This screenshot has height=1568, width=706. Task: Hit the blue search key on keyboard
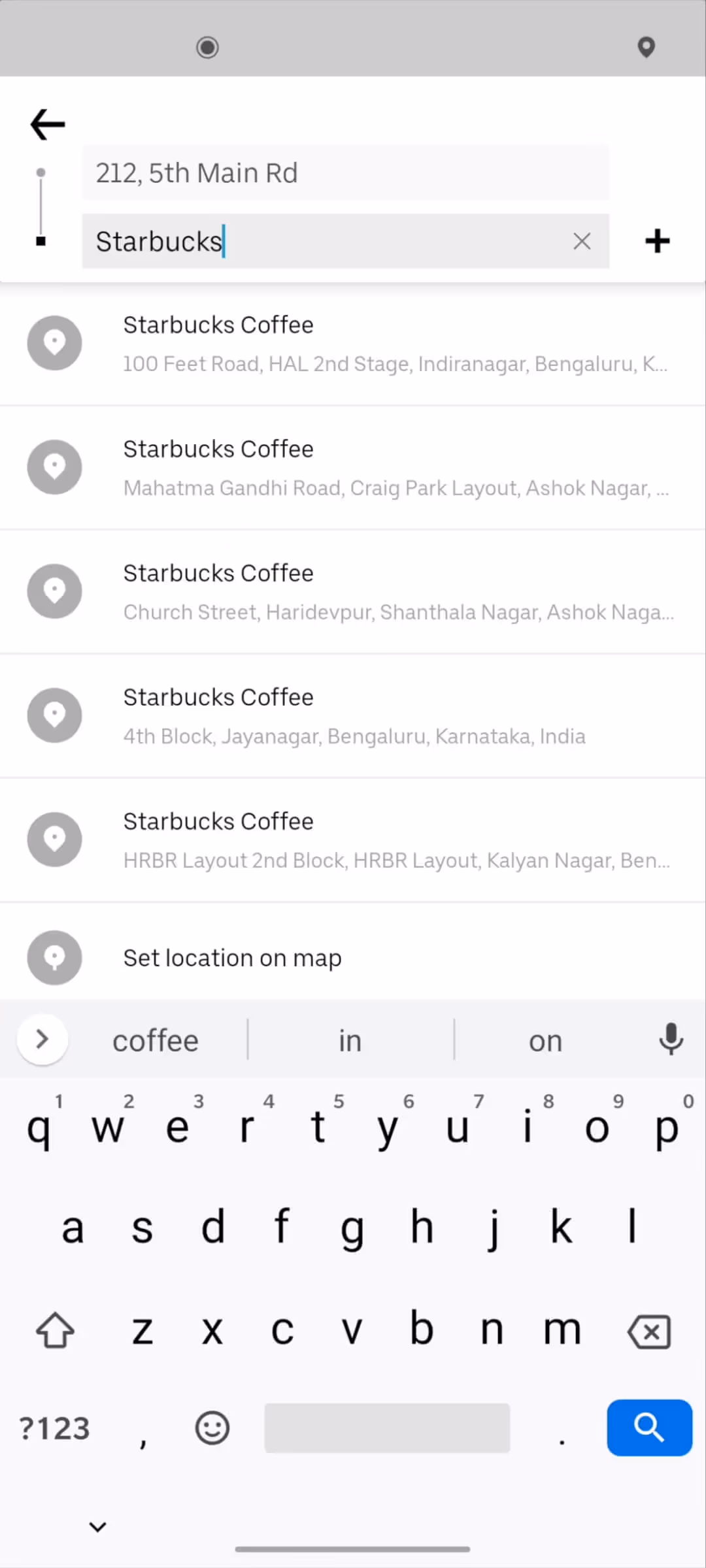(648, 1428)
